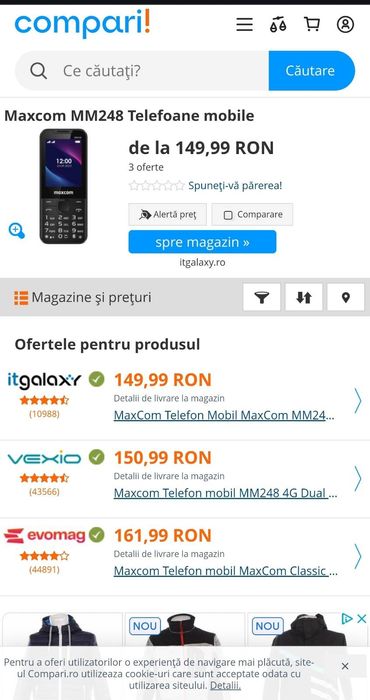
Task: Zoom the product image with the magnifier icon
Action: point(17,231)
